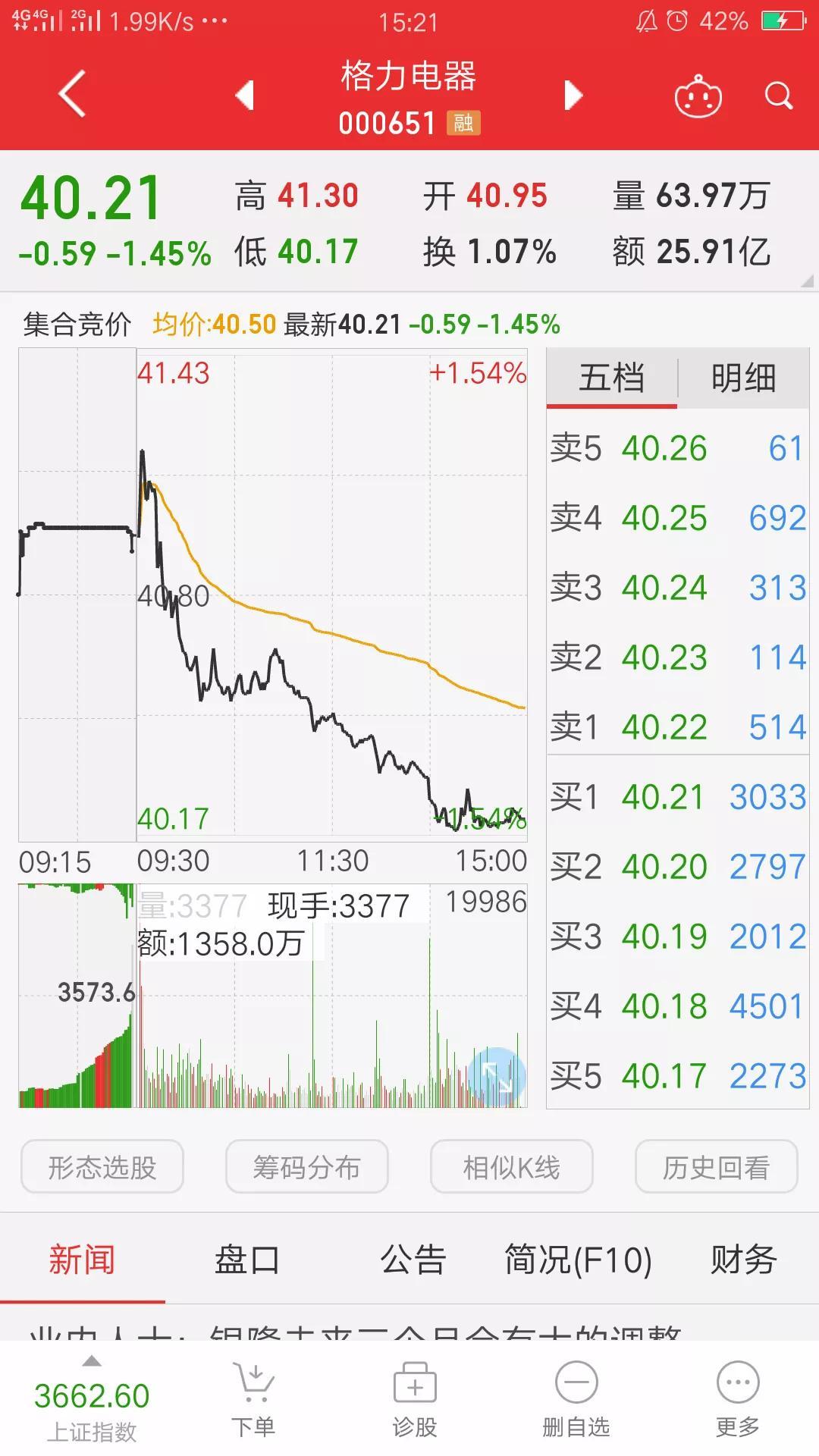Viewport: 819px width, 1456px height.
Task: Open 形态选股 feature
Action: (x=102, y=1167)
